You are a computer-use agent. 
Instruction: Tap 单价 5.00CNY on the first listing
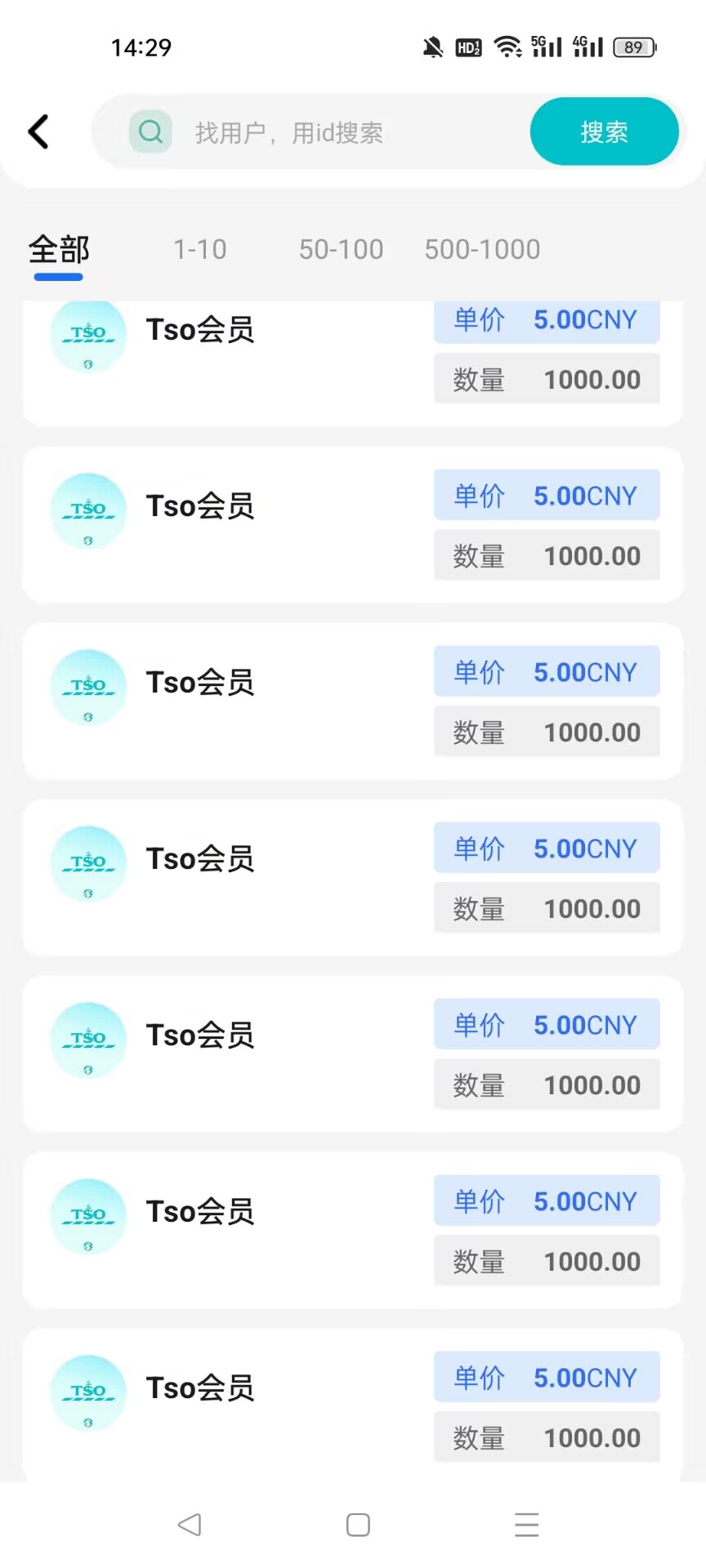pyautogui.click(x=546, y=321)
